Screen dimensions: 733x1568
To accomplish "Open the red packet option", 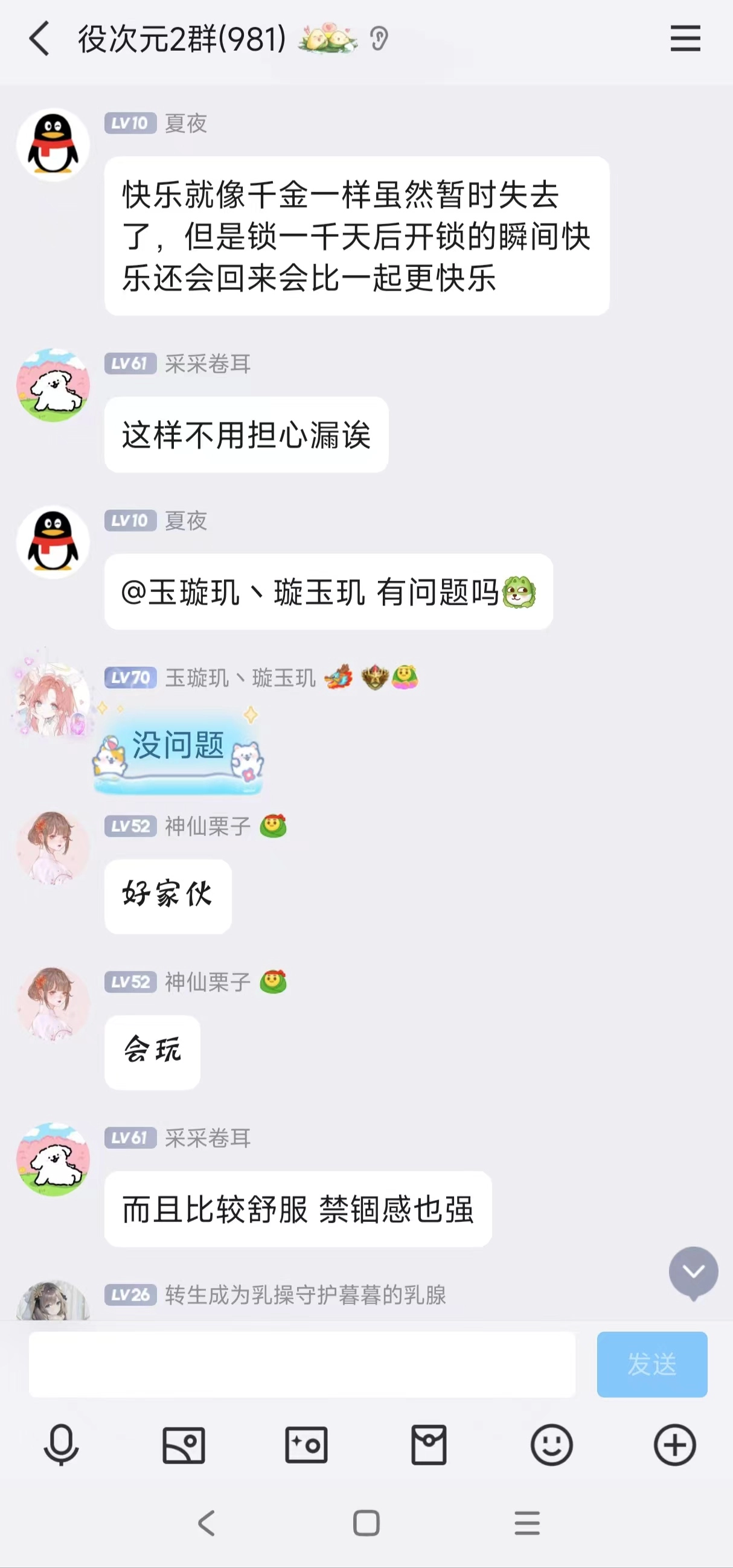I will click(x=429, y=1444).
